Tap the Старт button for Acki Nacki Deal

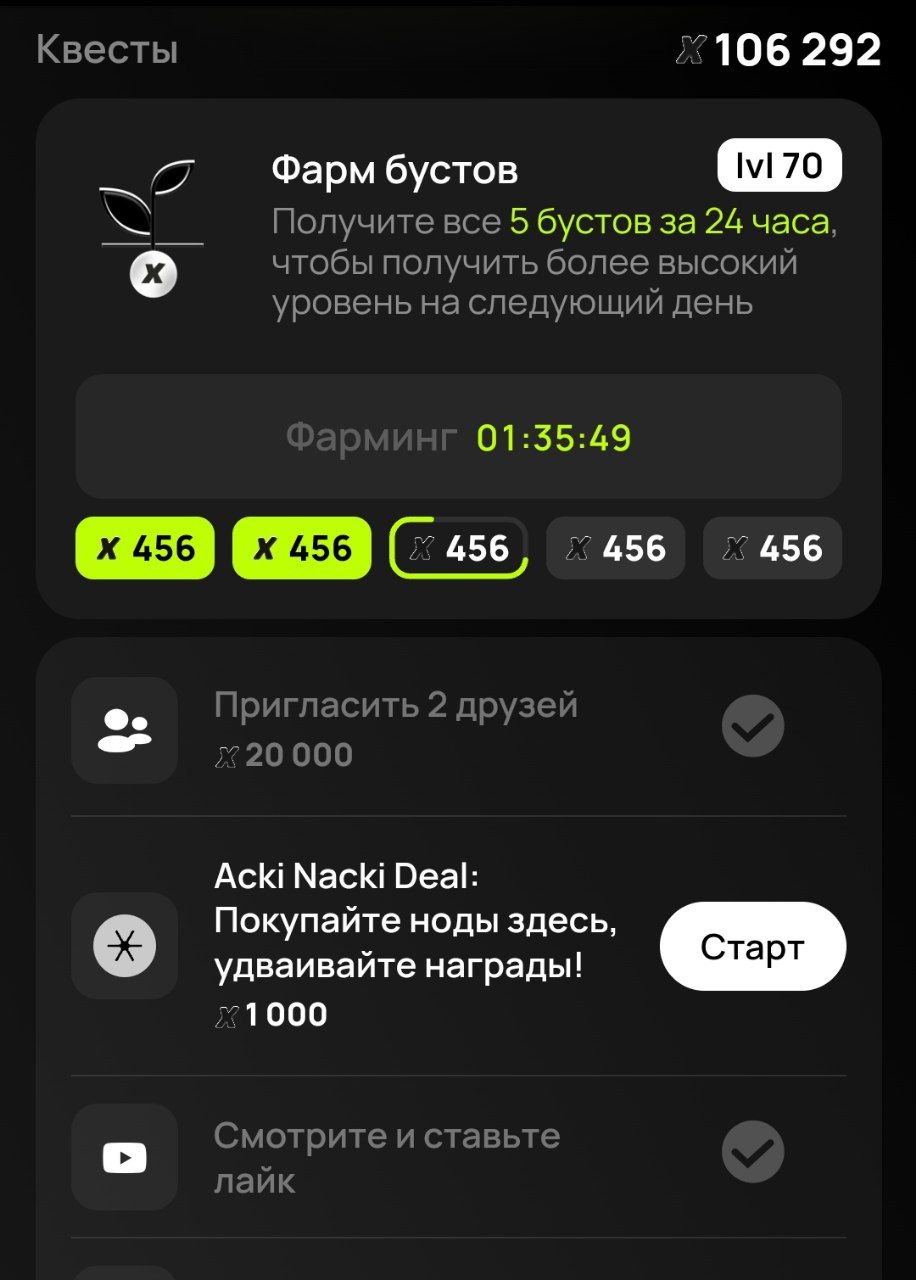tap(752, 946)
